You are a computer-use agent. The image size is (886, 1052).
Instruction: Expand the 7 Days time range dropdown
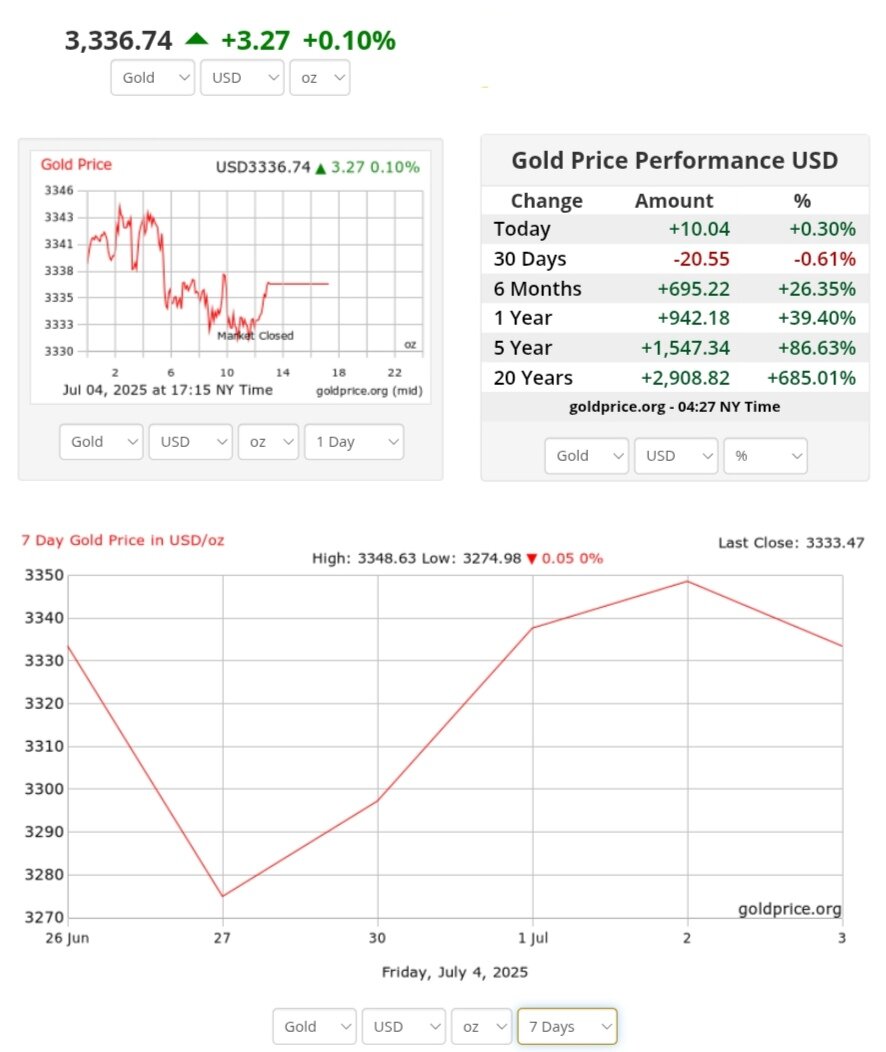point(566,1026)
